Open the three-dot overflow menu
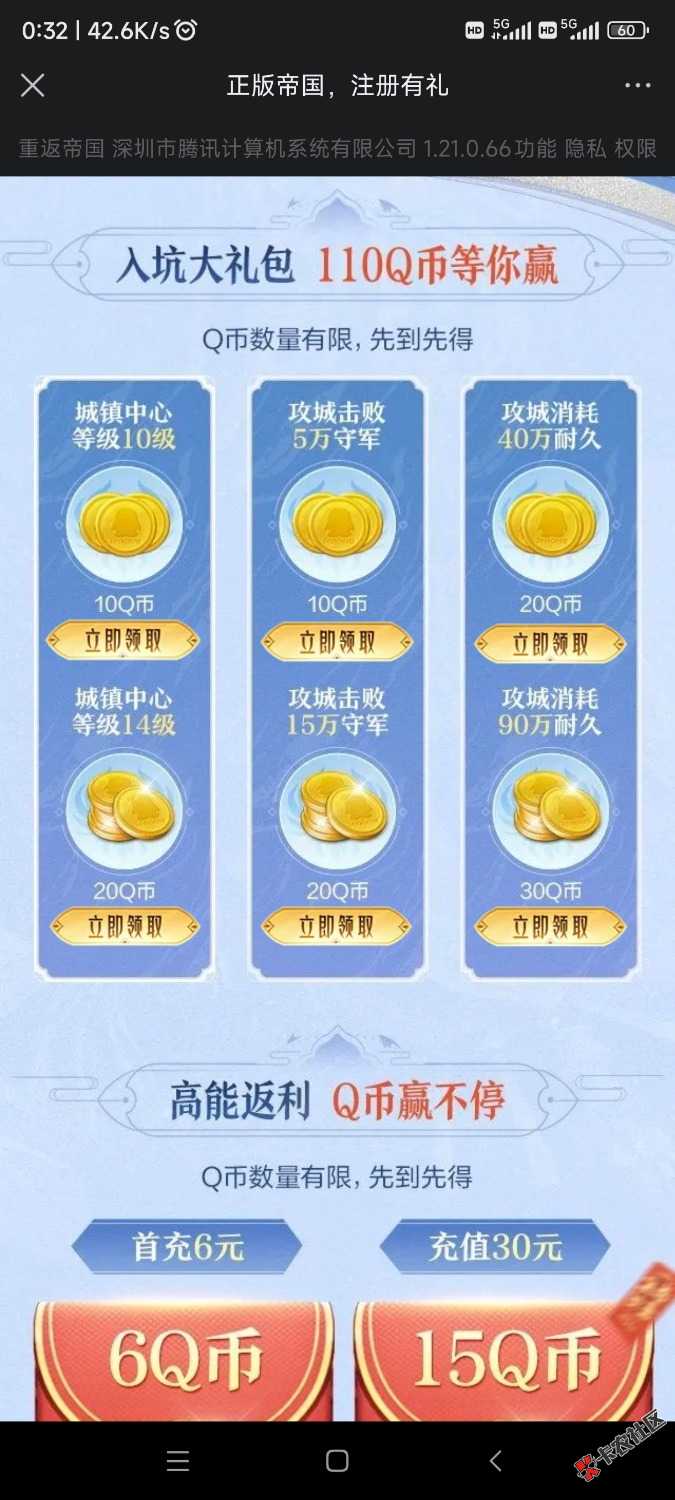This screenshot has width=675, height=1500. tap(637, 86)
